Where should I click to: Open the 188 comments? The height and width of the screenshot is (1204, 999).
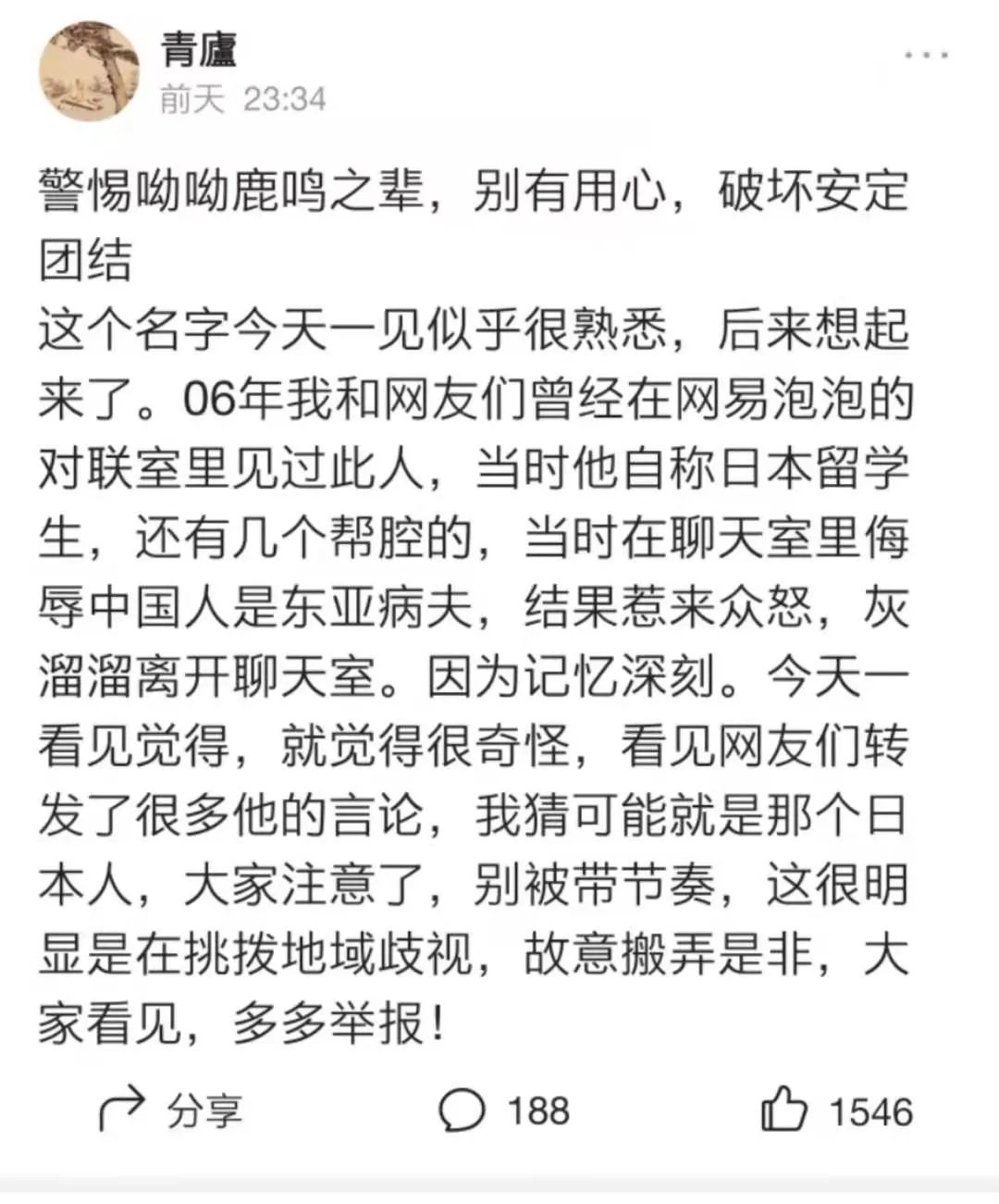pos(503,1110)
